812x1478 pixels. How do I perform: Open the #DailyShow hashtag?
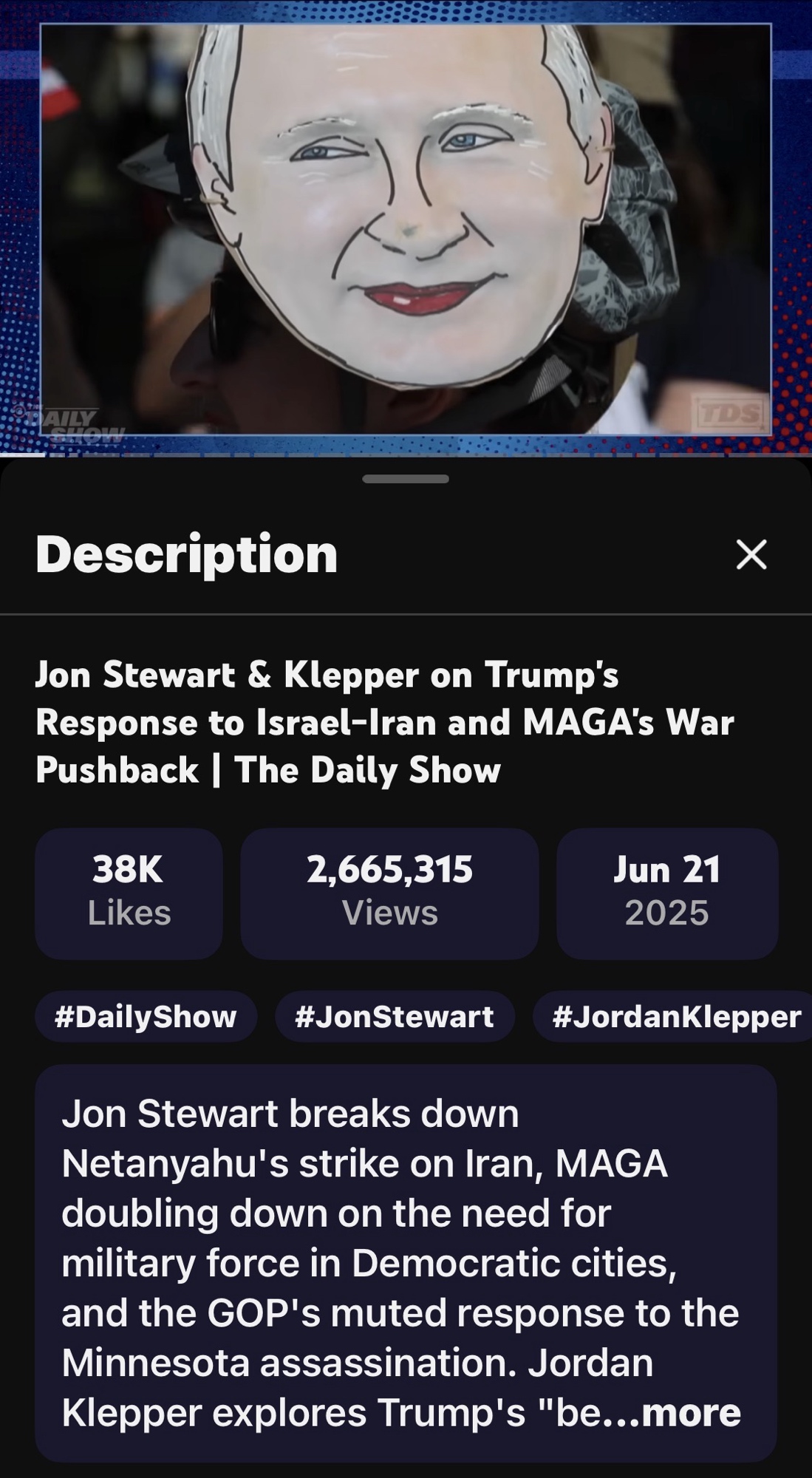(x=146, y=1017)
